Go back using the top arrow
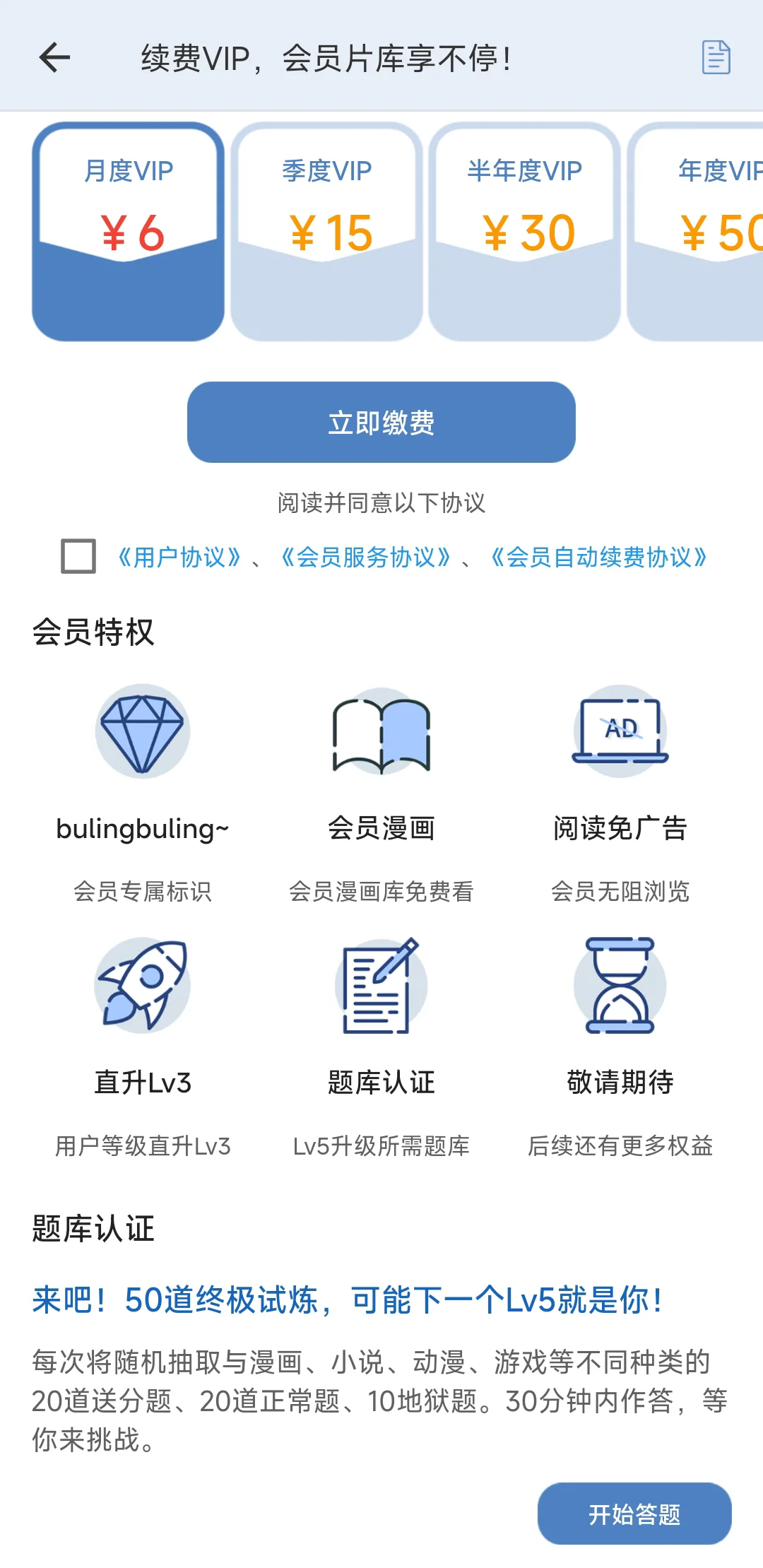The width and height of the screenshot is (763, 1568). click(54, 57)
